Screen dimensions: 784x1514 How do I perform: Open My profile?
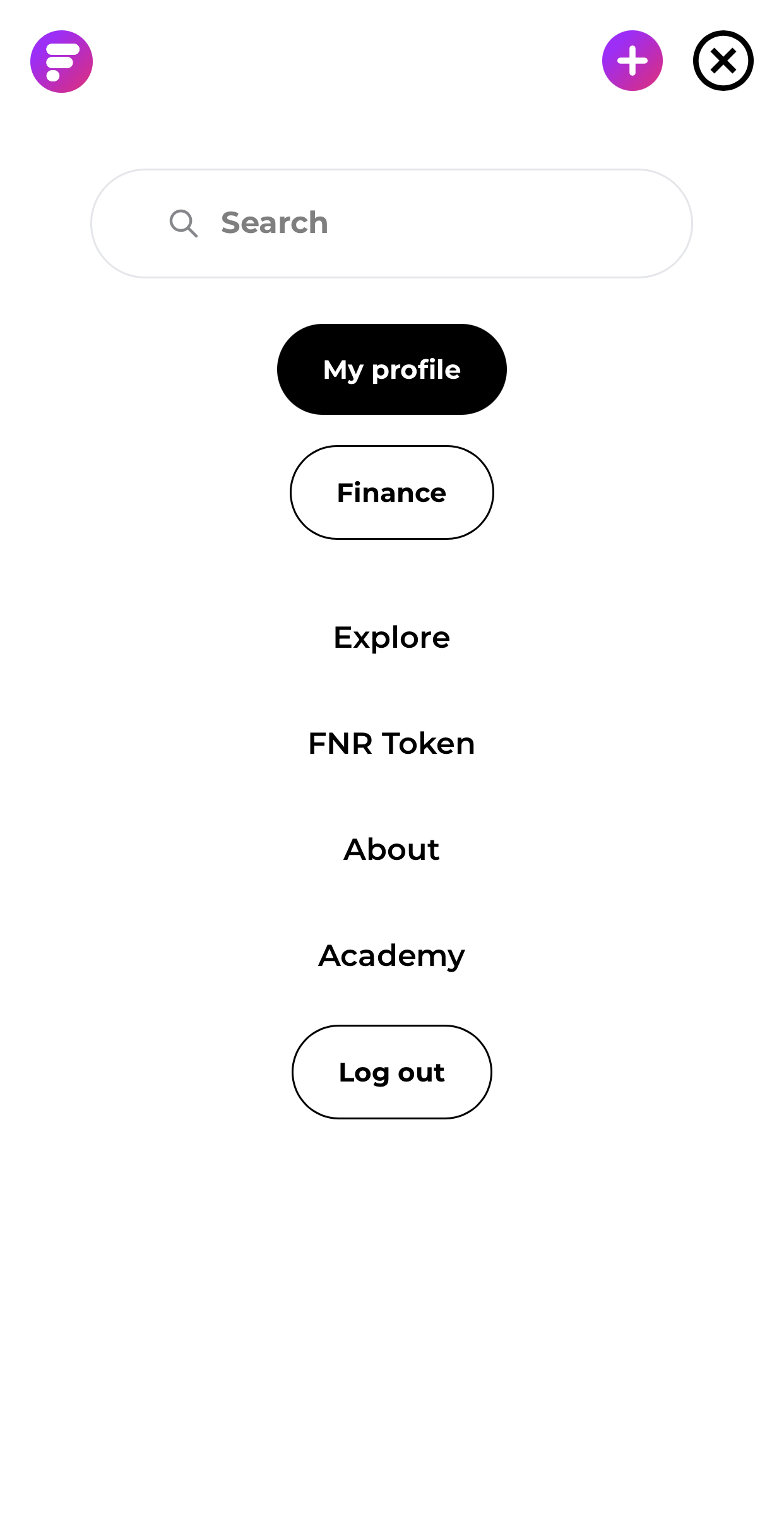pos(391,369)
